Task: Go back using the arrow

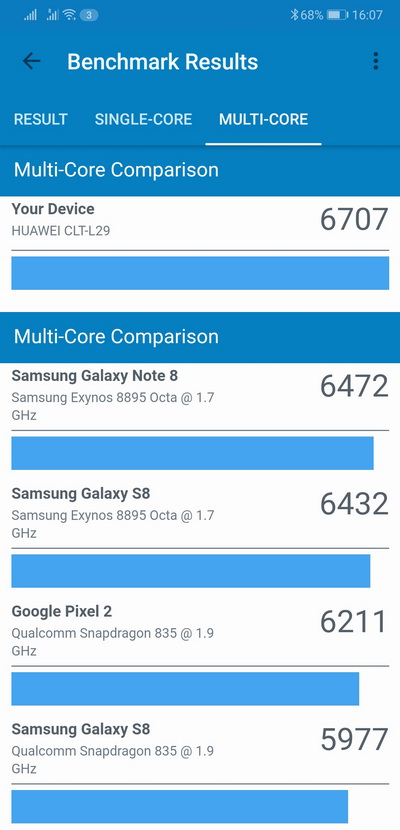Action: 31,61
